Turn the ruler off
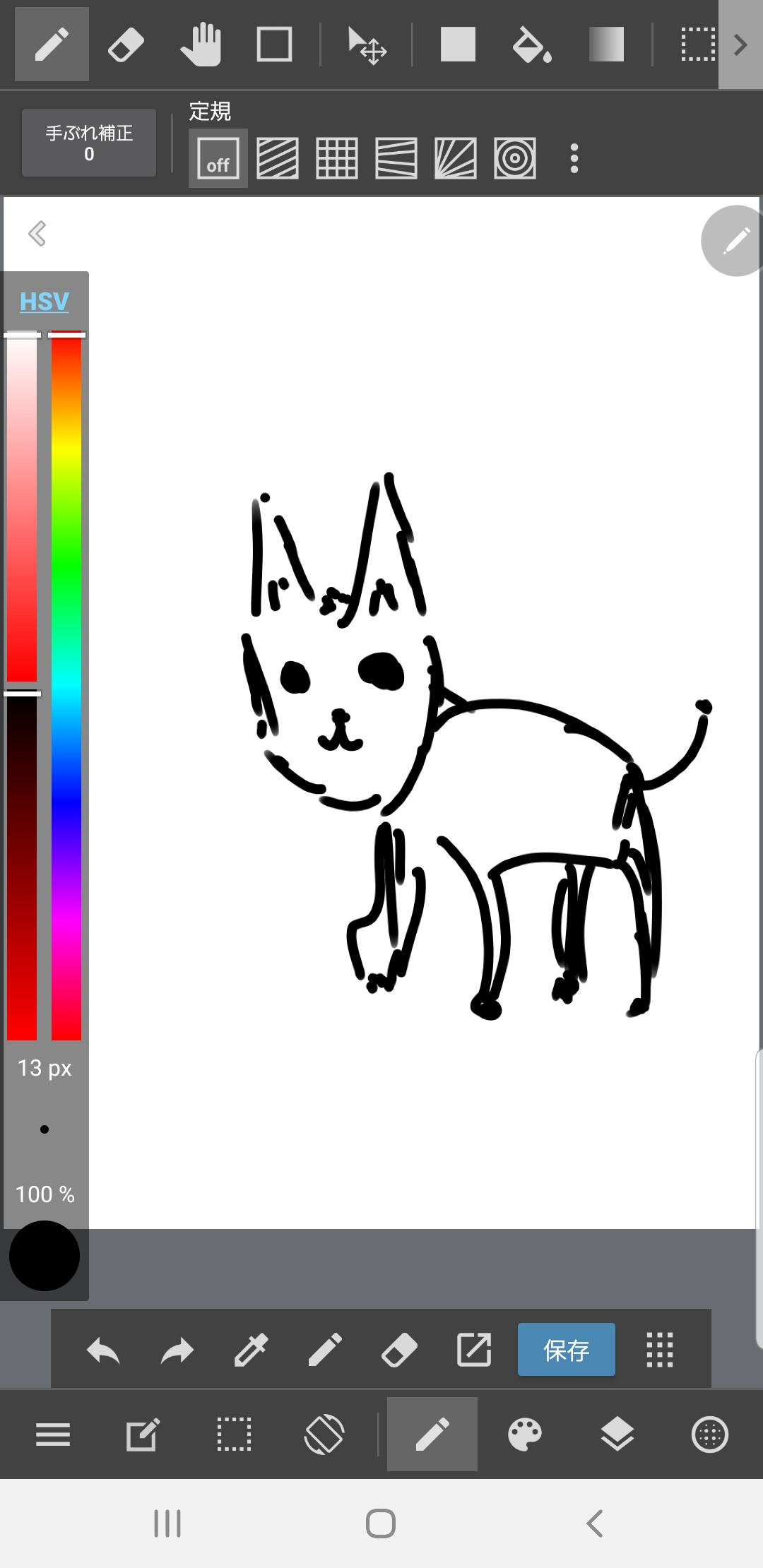The width and height of the screenshot is (763, 1568). coord(218,158)
